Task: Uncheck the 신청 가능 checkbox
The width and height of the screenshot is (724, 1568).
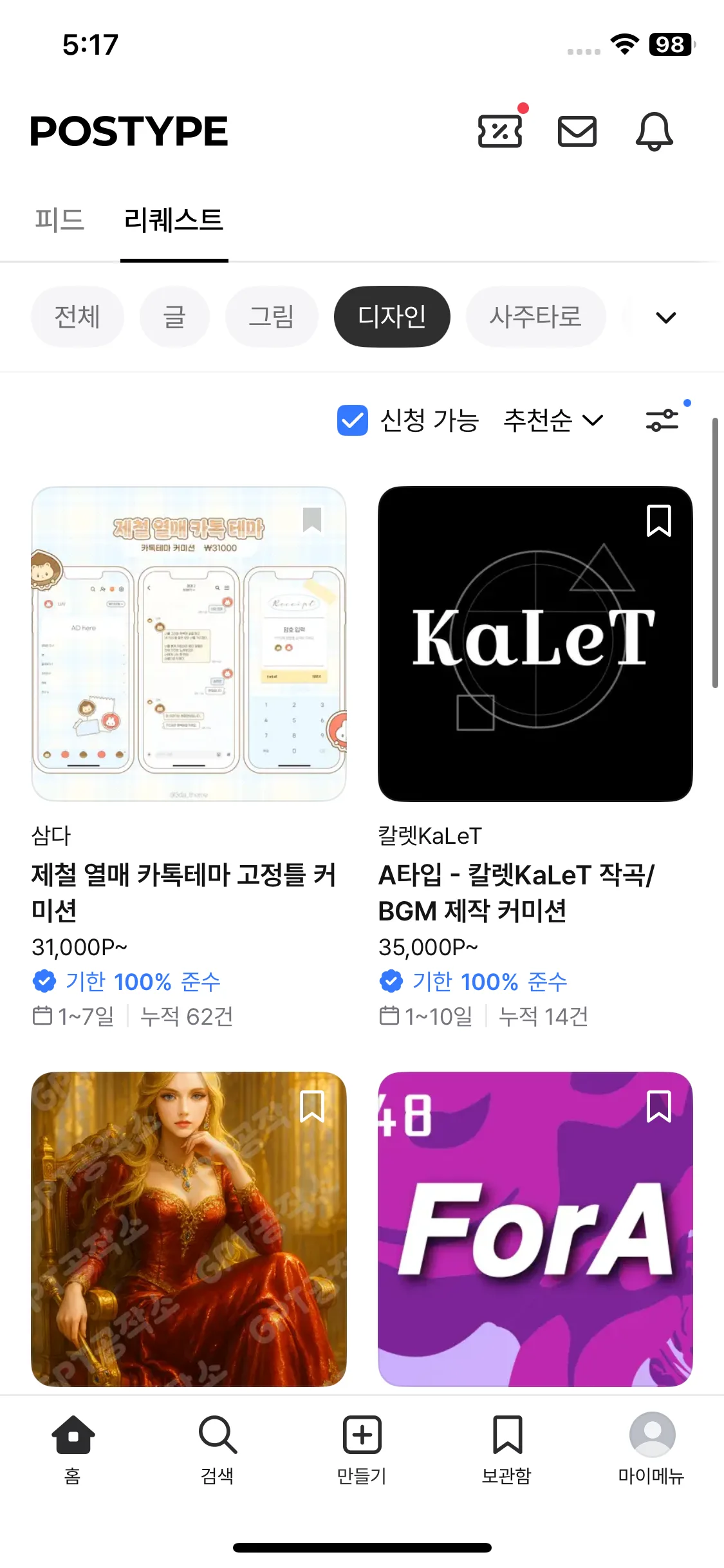Action: pos(353,420)
